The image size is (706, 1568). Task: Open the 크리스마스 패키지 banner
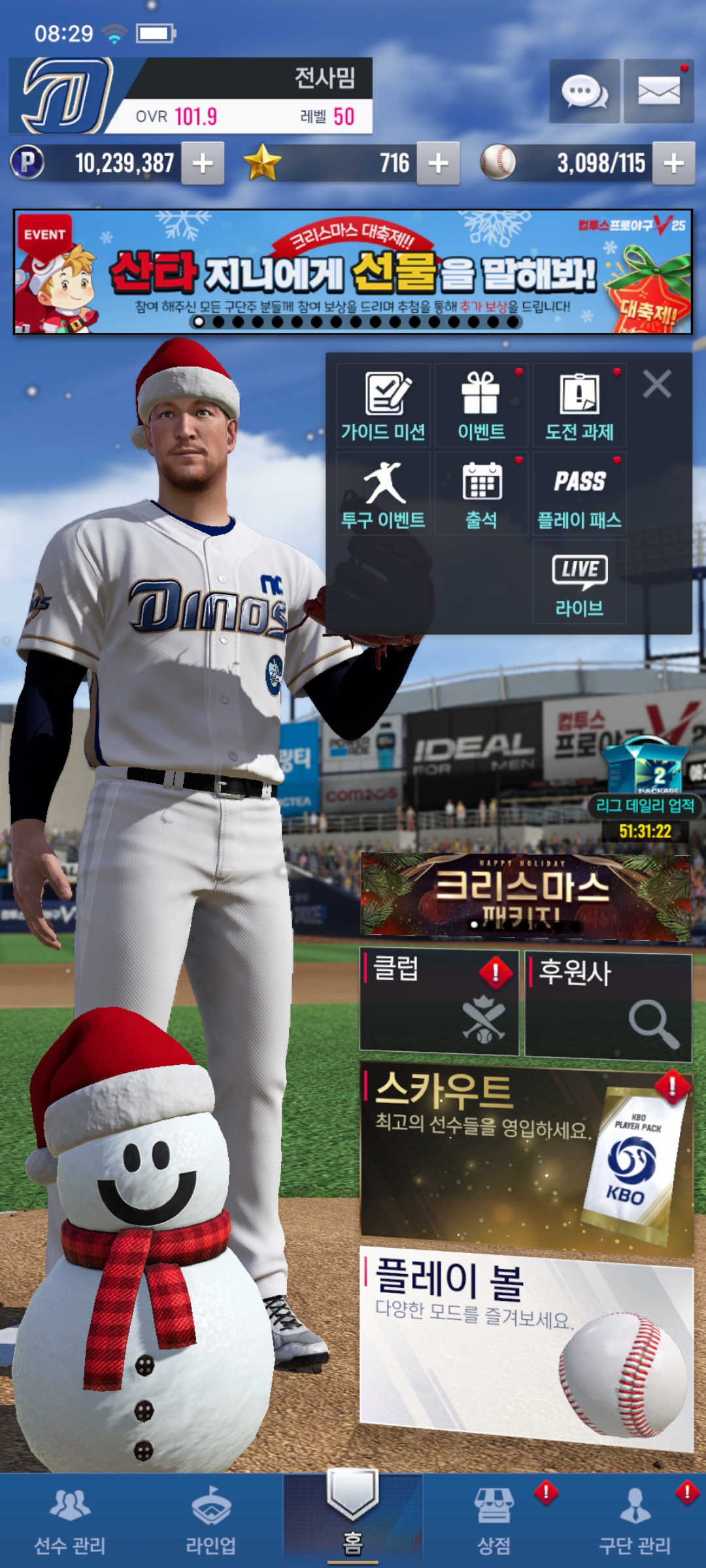pos(525,896)
